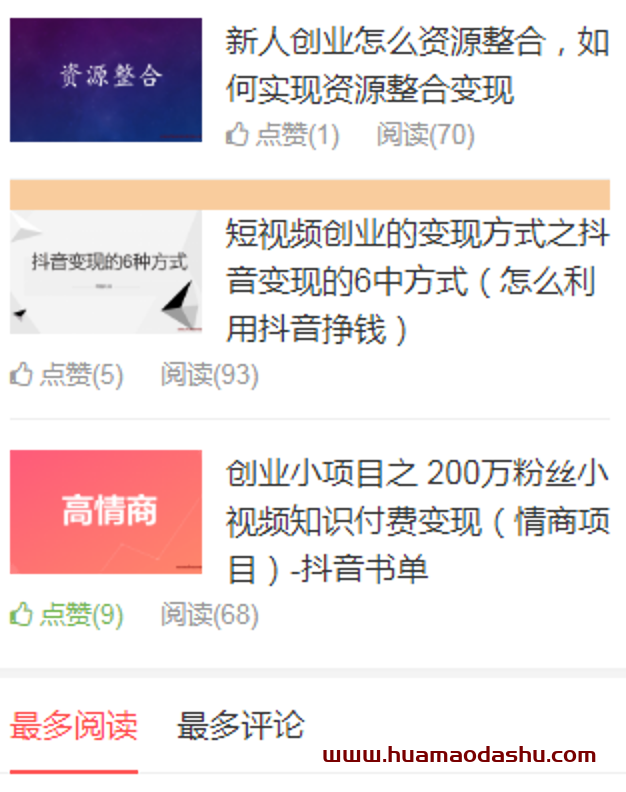
Task: Open the 高情商 thumbnail
Action: 106,511
